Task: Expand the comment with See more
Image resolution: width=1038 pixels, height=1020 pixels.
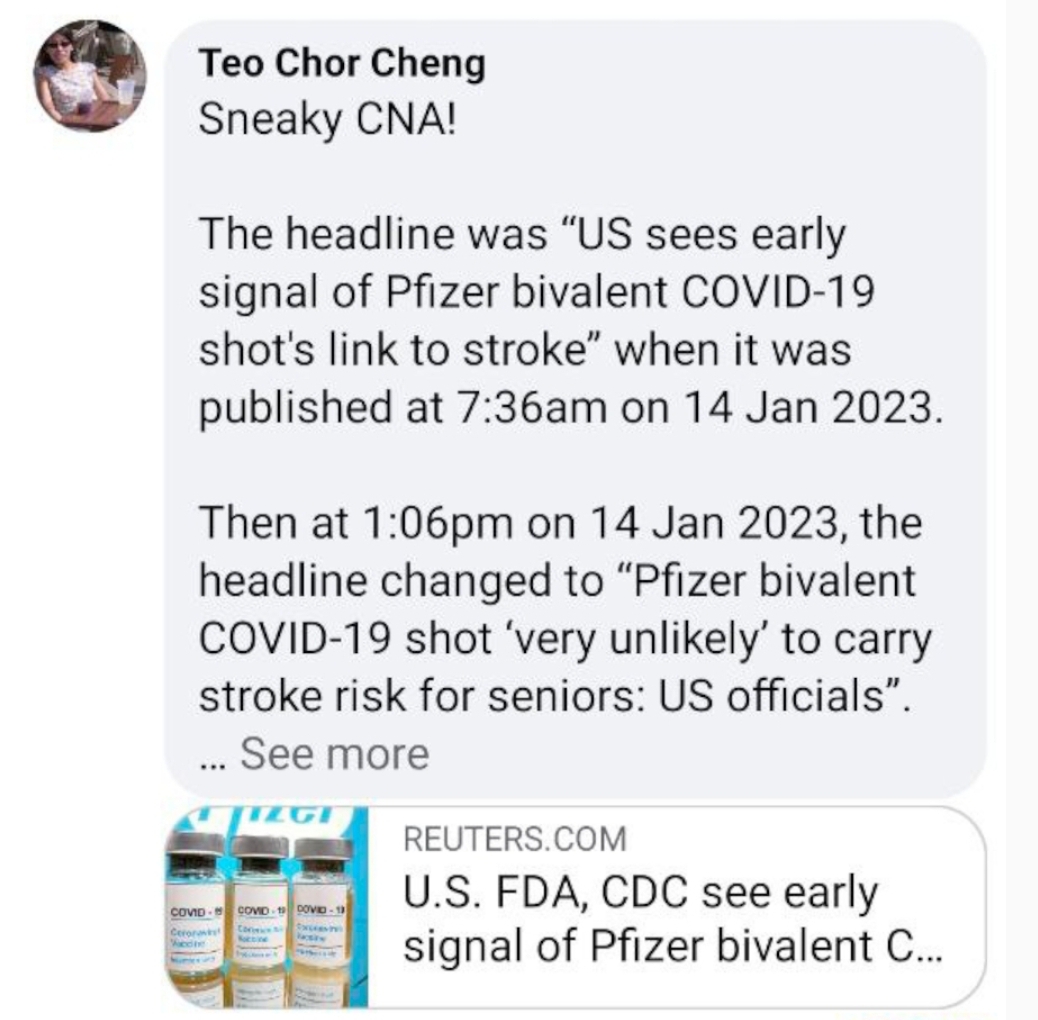Action: 334,753
